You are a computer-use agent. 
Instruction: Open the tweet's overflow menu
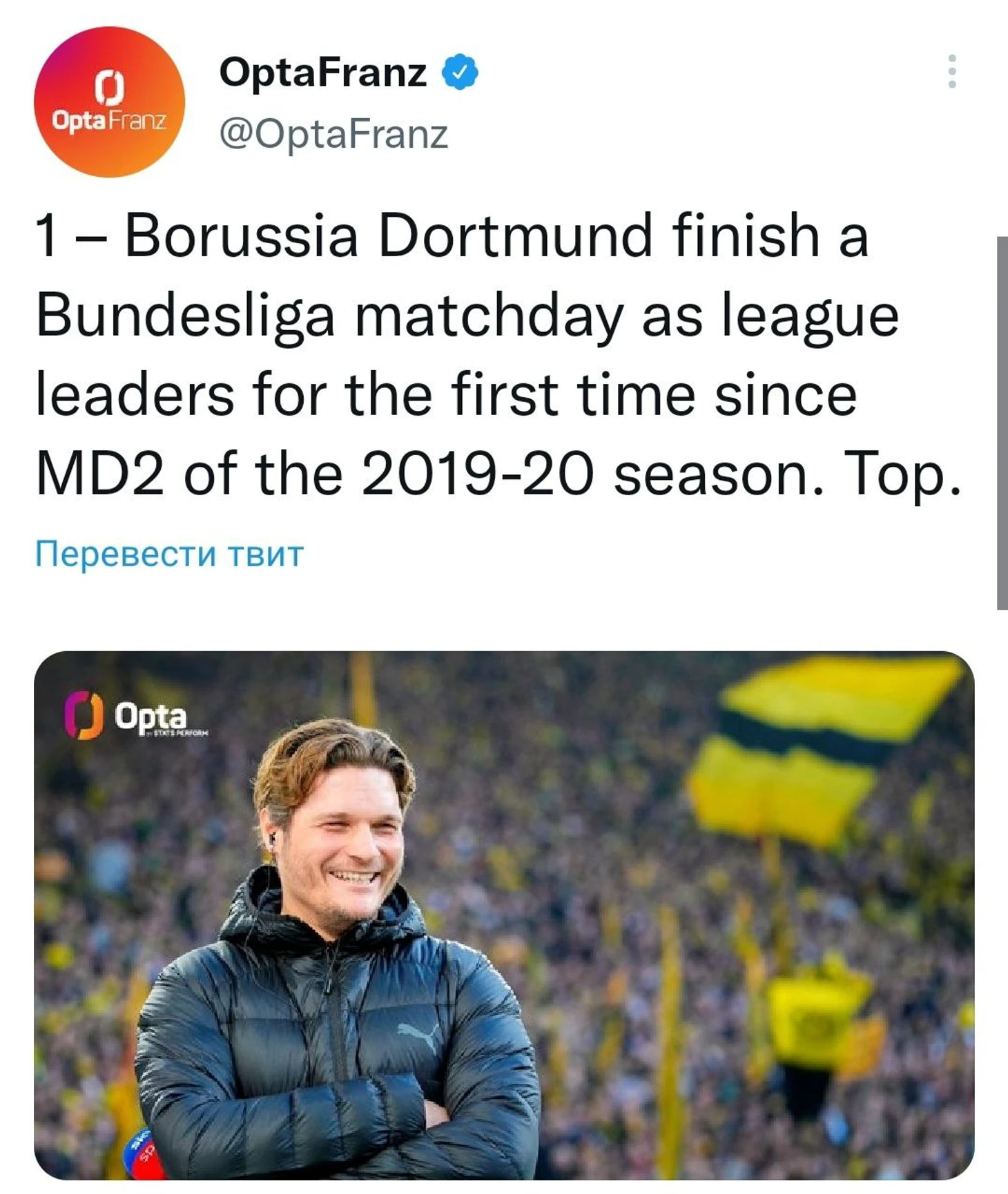(x=951, y=71)
